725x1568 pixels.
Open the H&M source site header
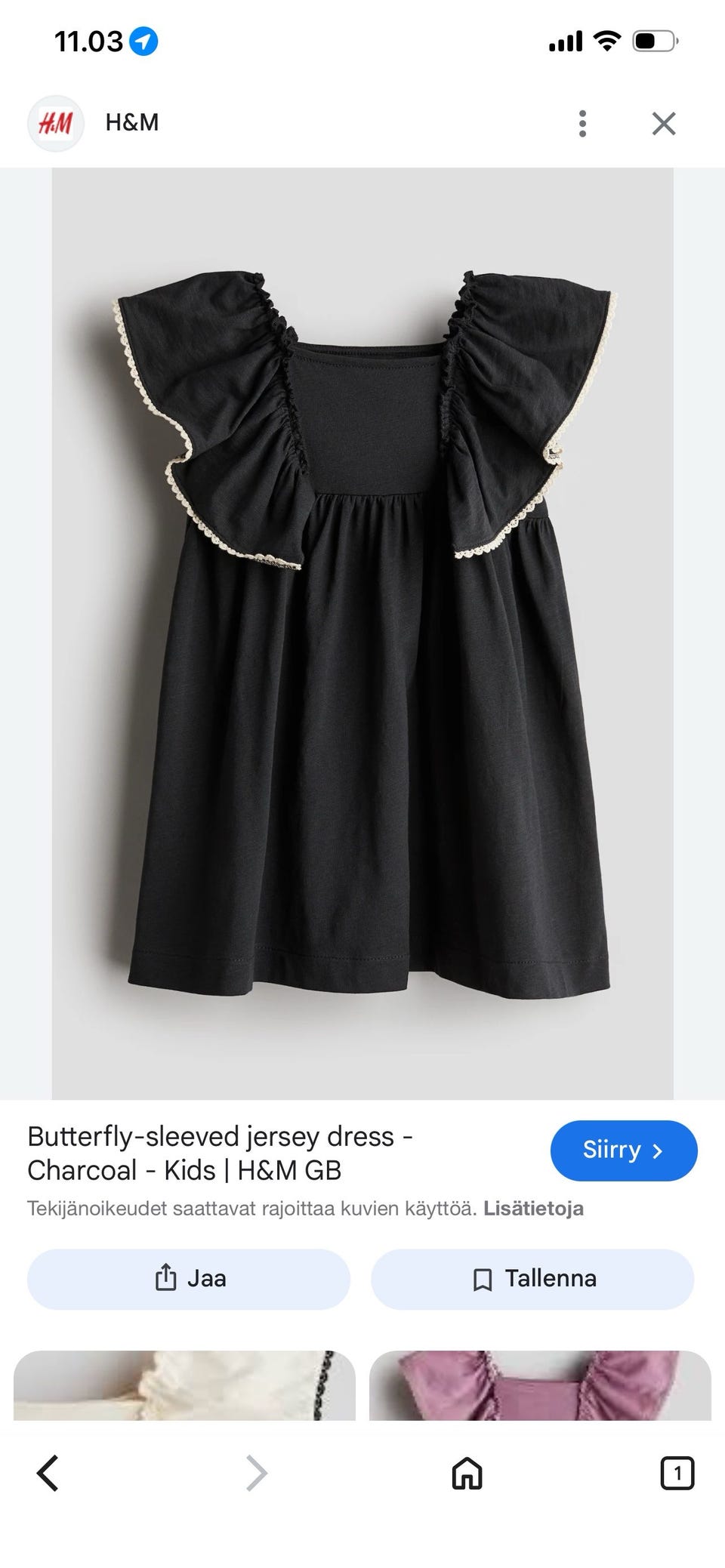coord(131,122)
